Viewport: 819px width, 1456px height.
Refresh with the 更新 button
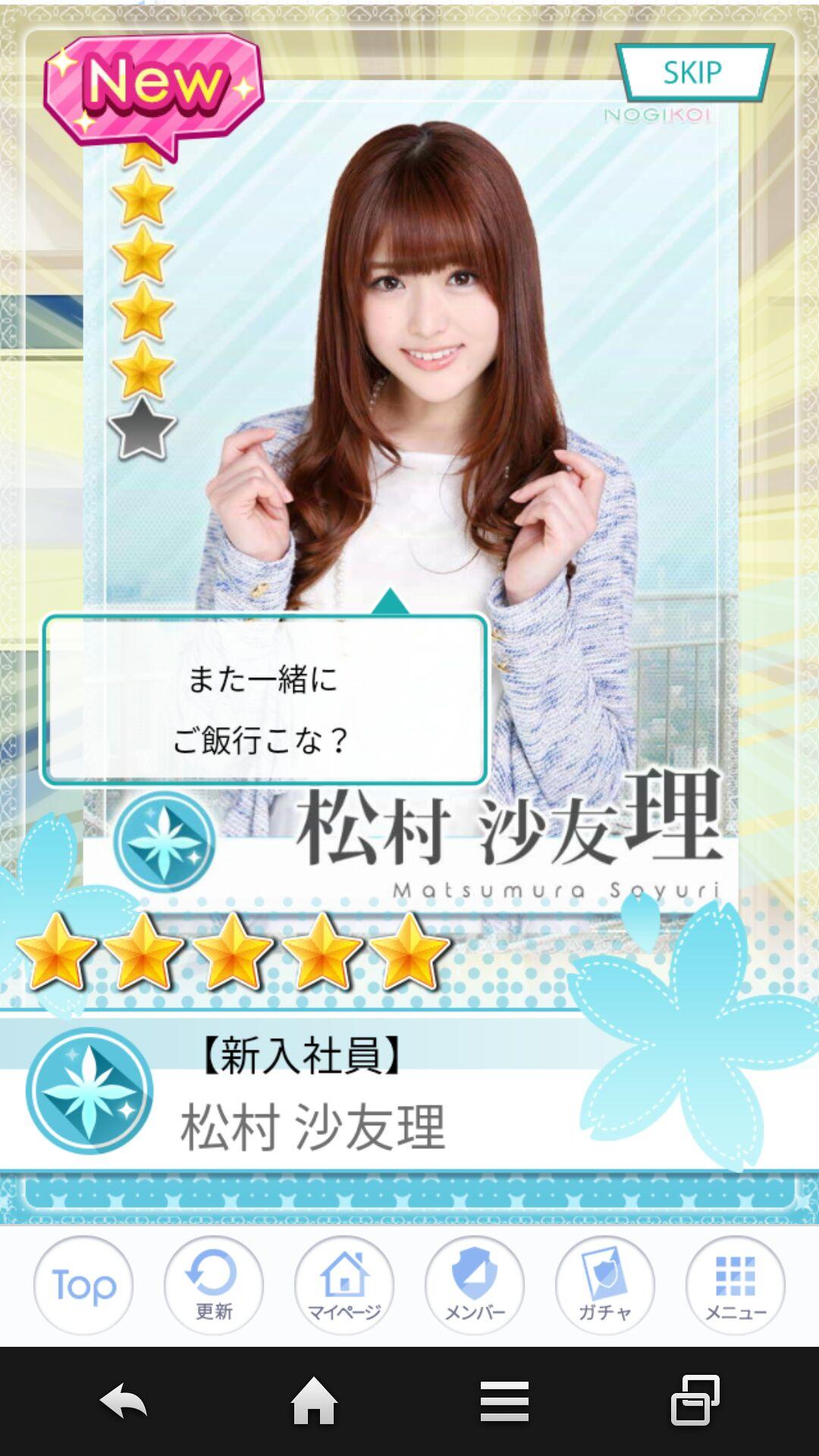214,1285
